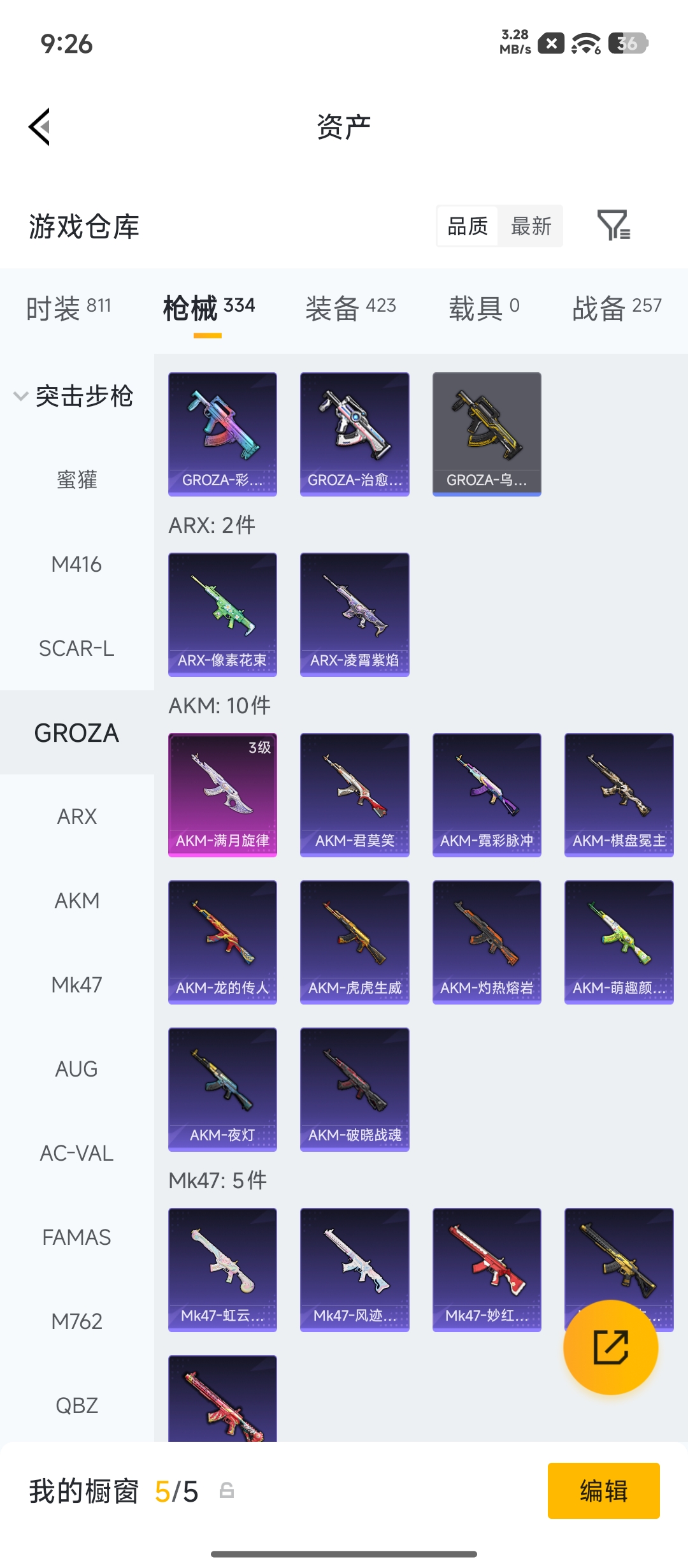
Task: Select AKM in the side list
Action: pos(76,901)
